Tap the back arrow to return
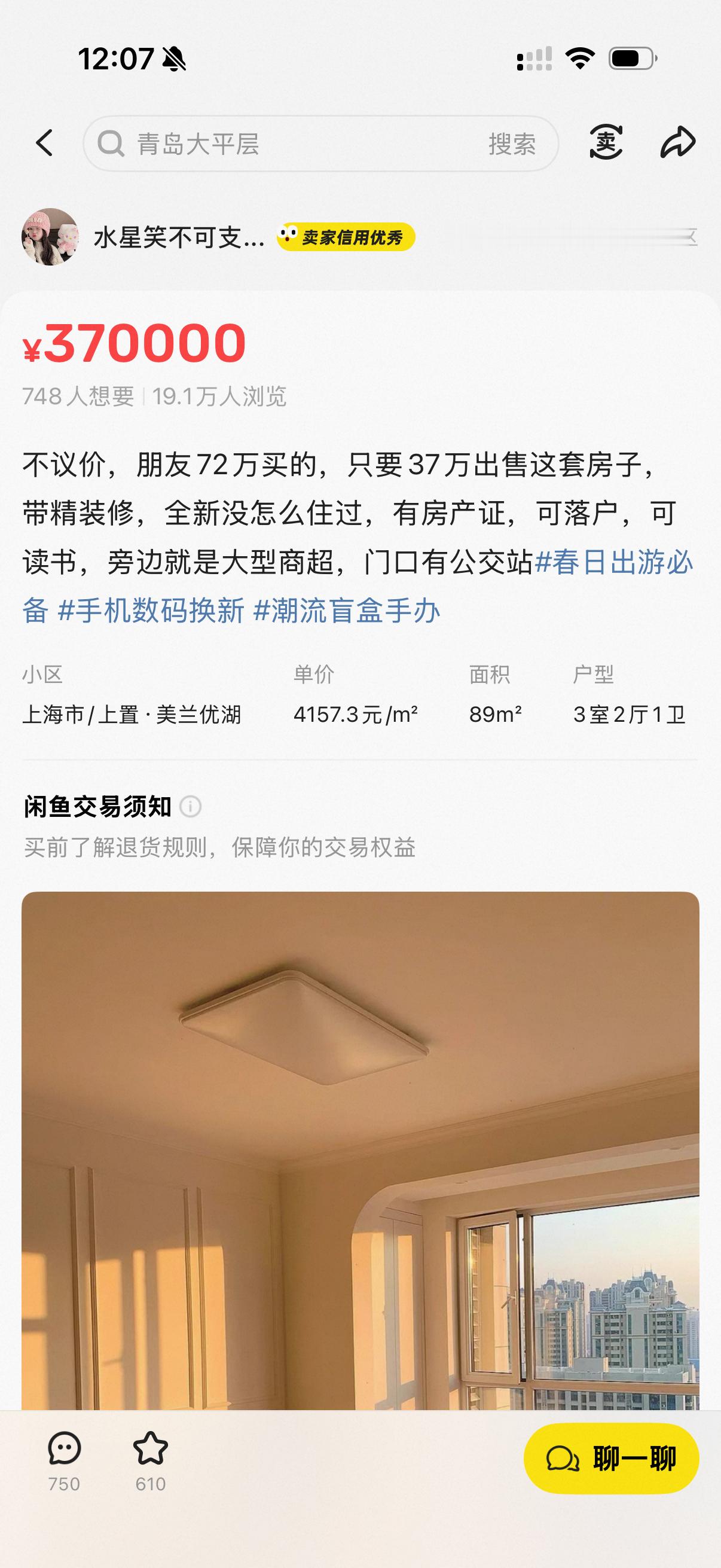This screenshot has width=721, height=1568. [x=44, y=144]
